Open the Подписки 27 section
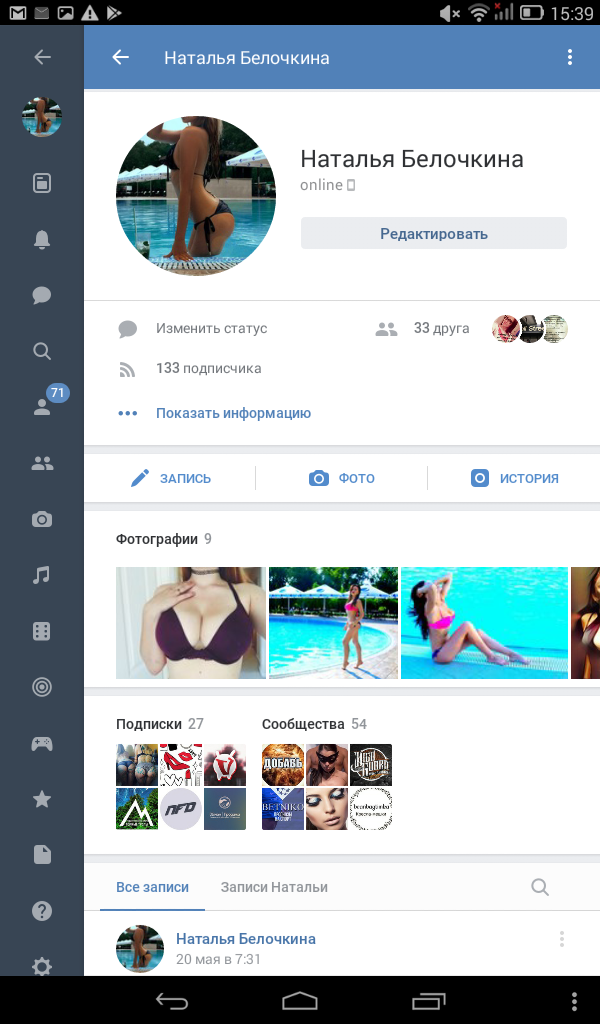Image resolution: width=600 pixels, height=1024 pixels. pyautogui.click(x=160, y=724)
